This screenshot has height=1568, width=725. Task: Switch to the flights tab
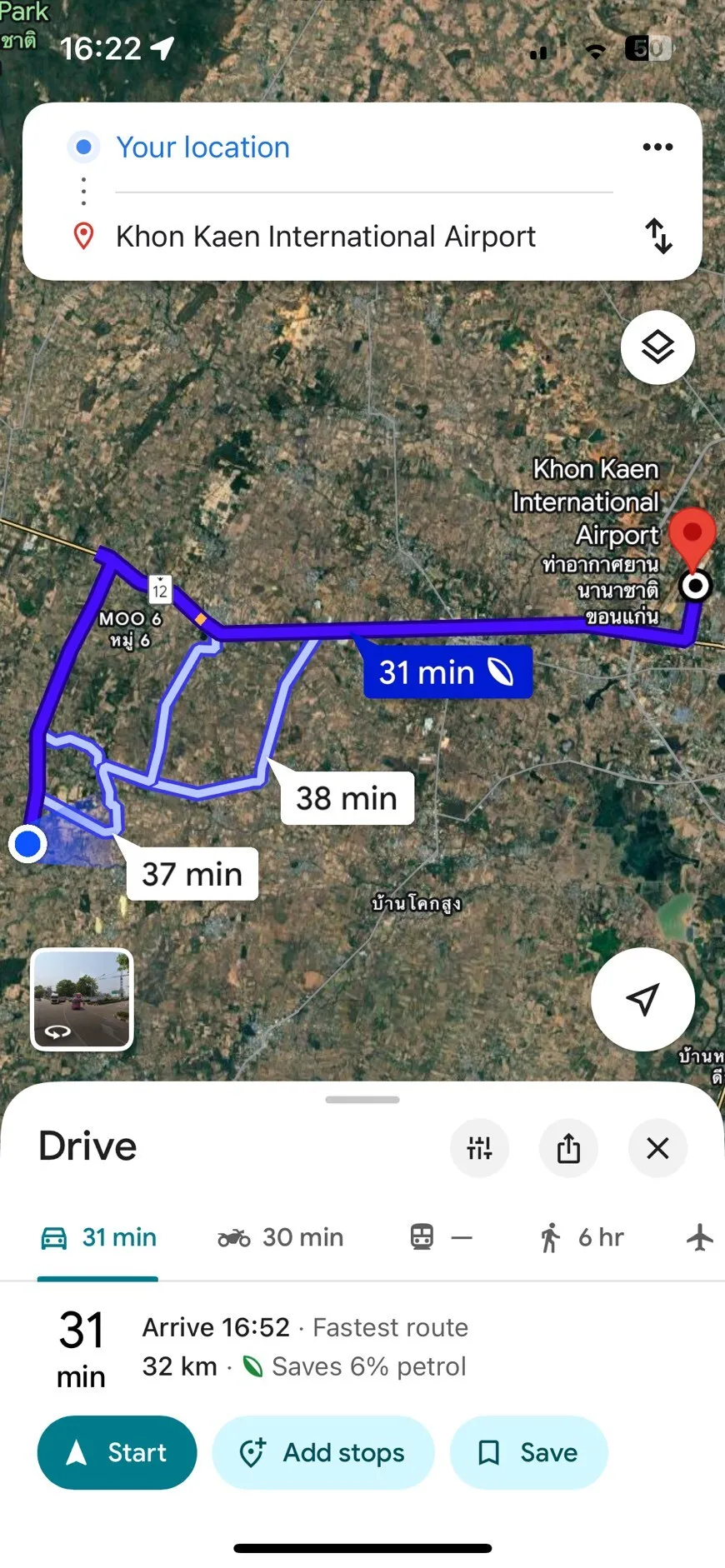pyautogui.click(x=700, y=1238)
